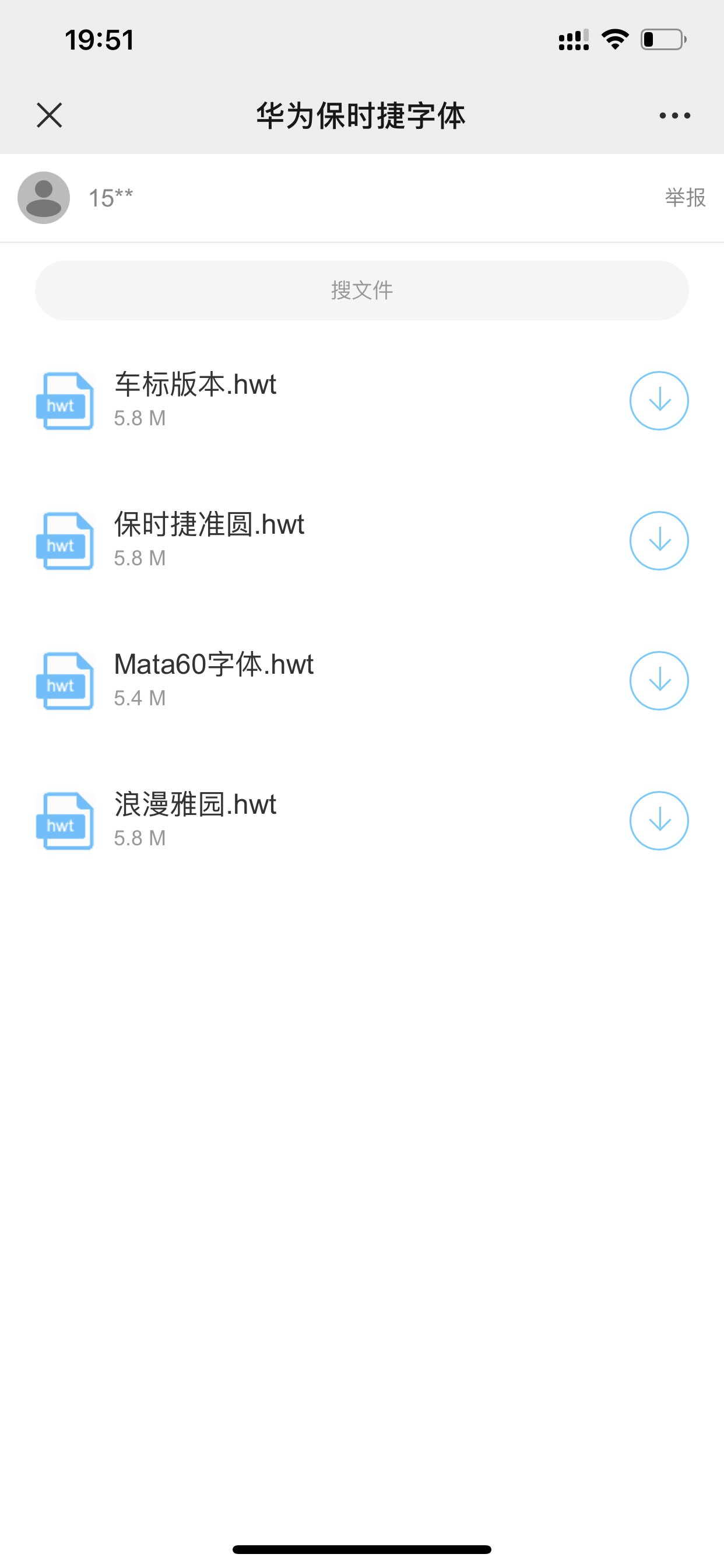This screenshot has width=724, height=1568.
Task: View the sharer profile 15**
Action: pos(44,198)
